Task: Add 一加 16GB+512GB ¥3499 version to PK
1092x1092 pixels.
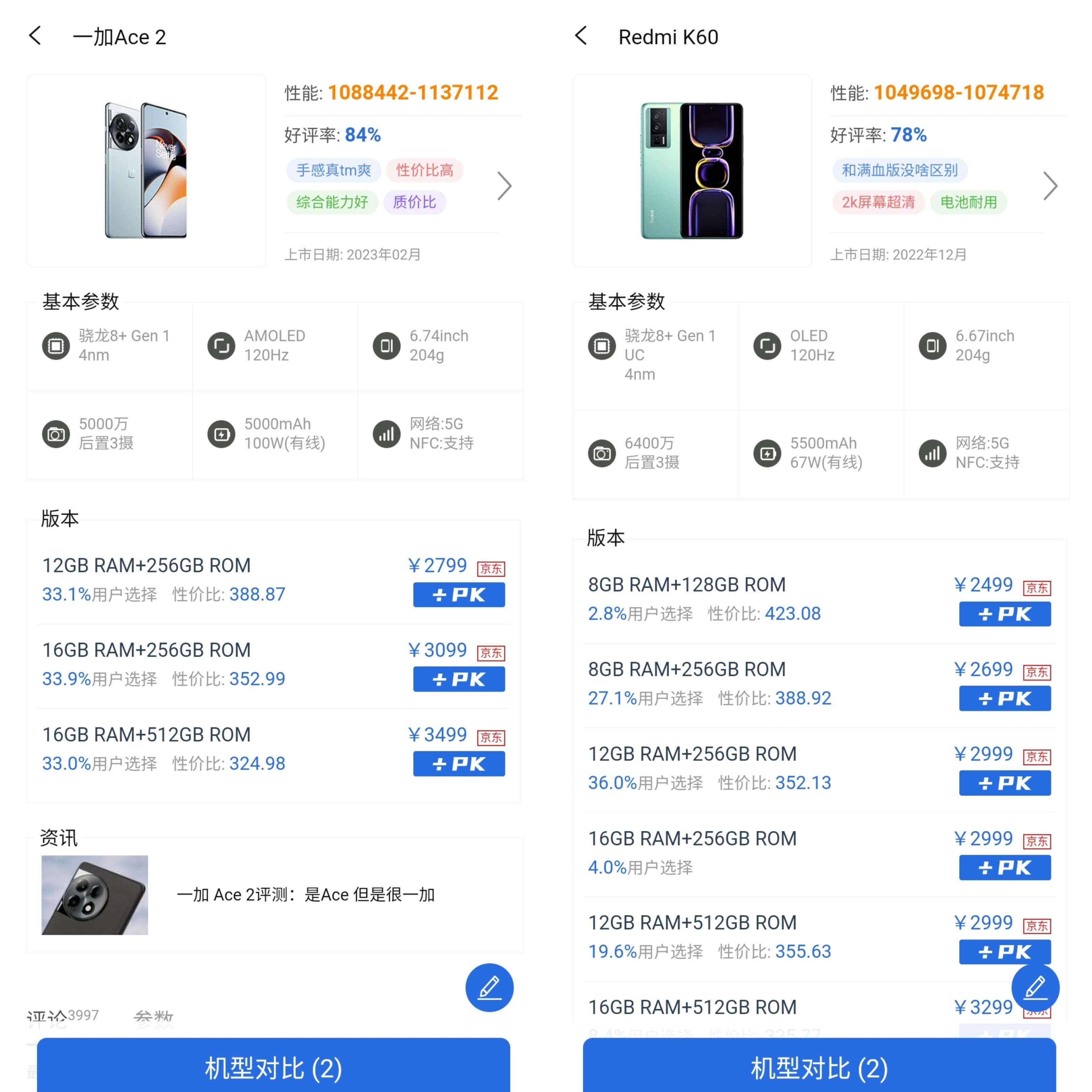Action: click(459, 764)
